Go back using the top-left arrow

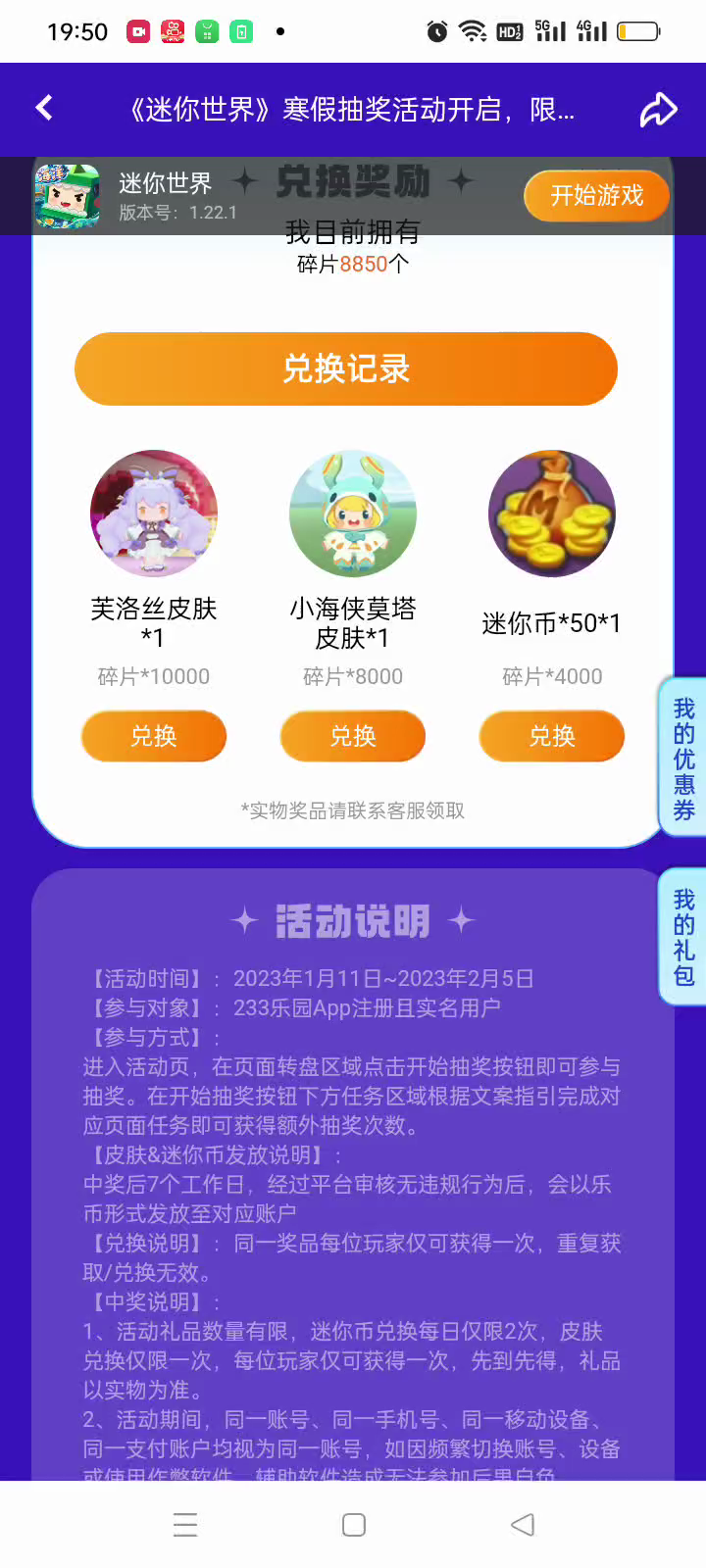[44, 108]
